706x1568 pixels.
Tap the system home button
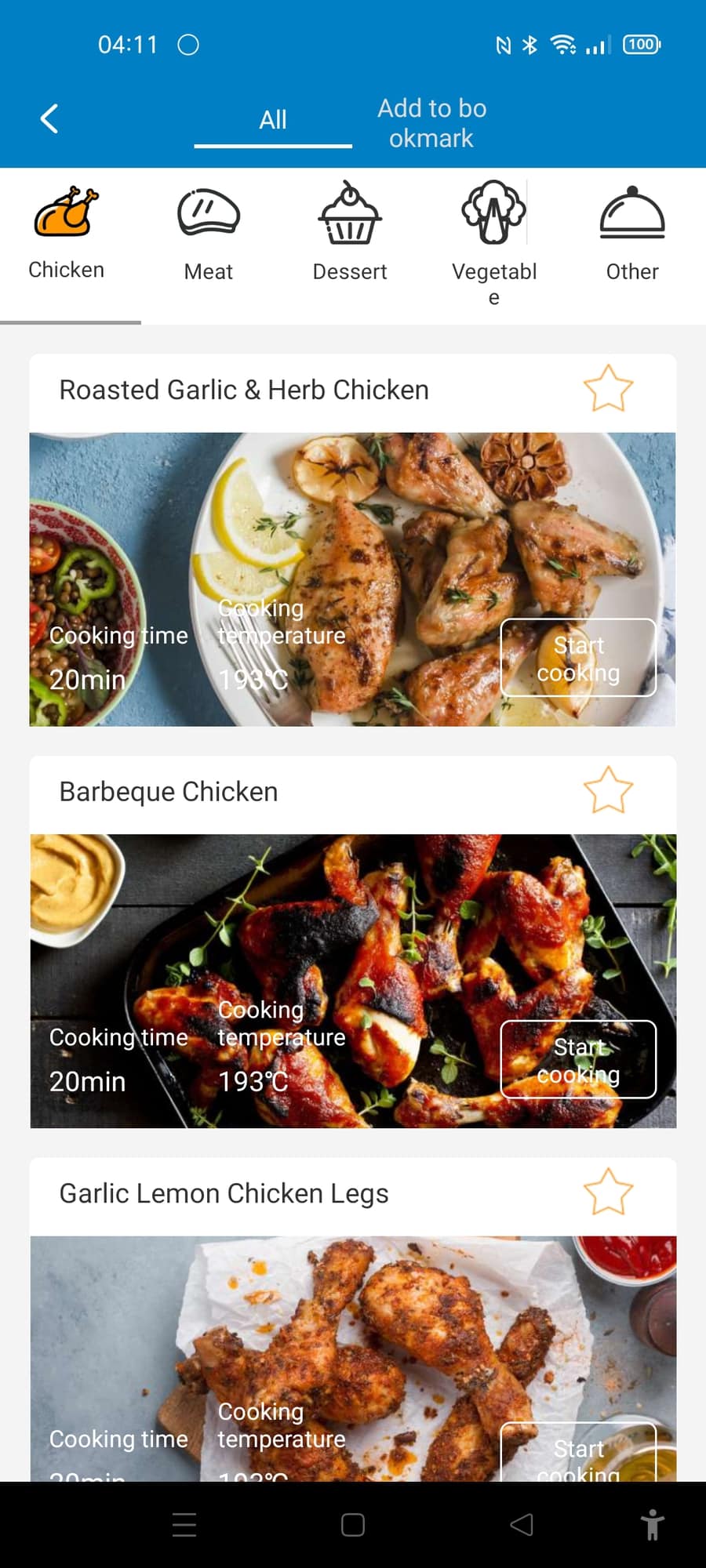coord(353,1525)
